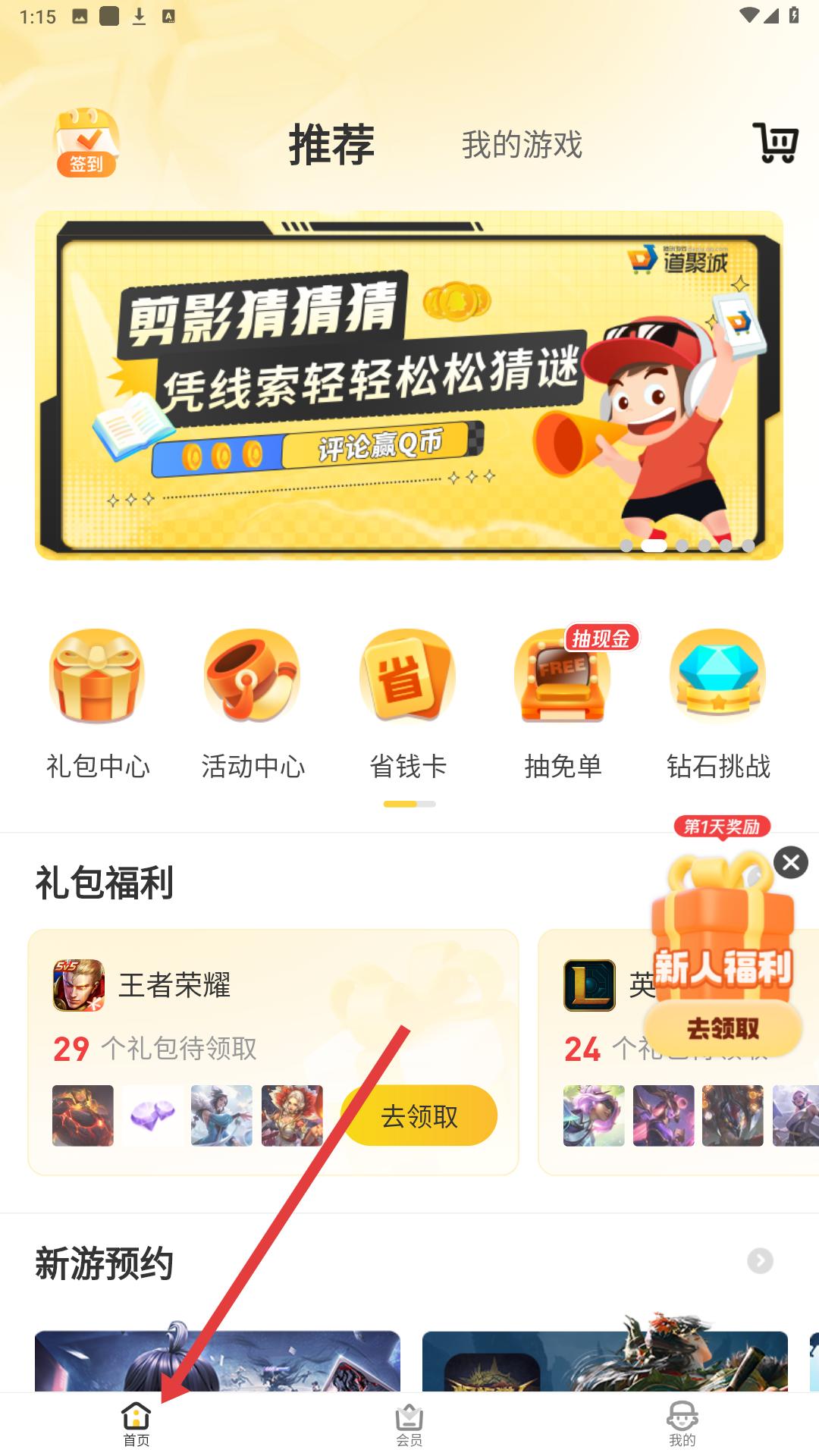Image resolution: width=819 pixels, height=1456 pixels.
Task: Close the 新人福利 floating popup
Action: (x=791, y=862)
